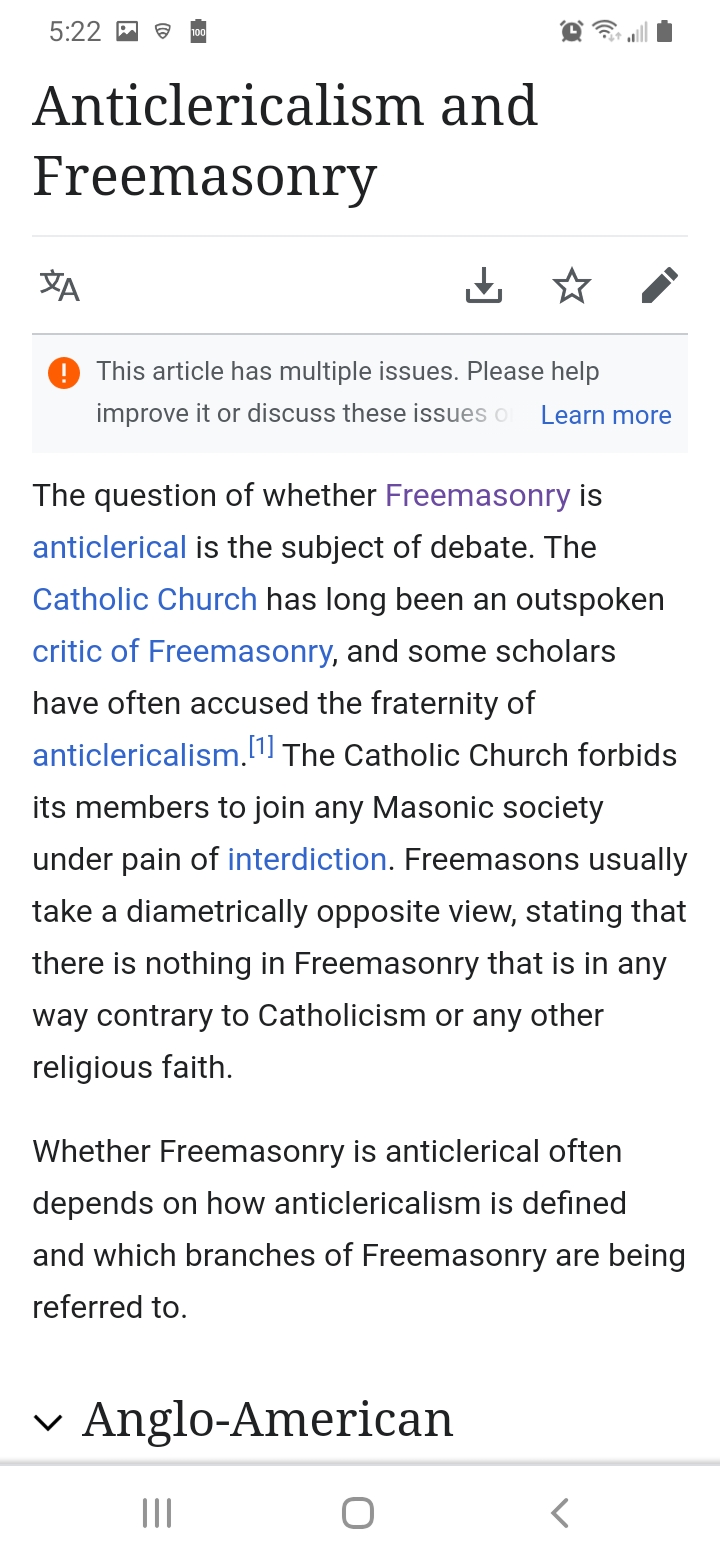Add this article to watchlist star
The height and width of the screenshot is (1560, 720).
[572, 286]
